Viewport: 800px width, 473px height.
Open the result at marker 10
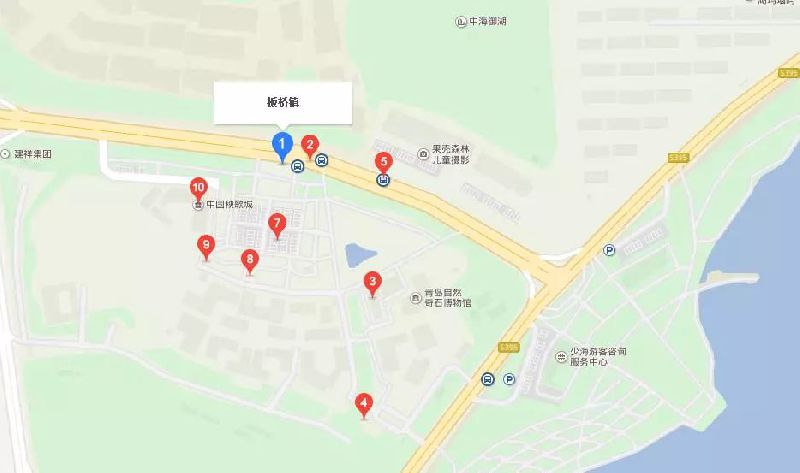point(199,187)
